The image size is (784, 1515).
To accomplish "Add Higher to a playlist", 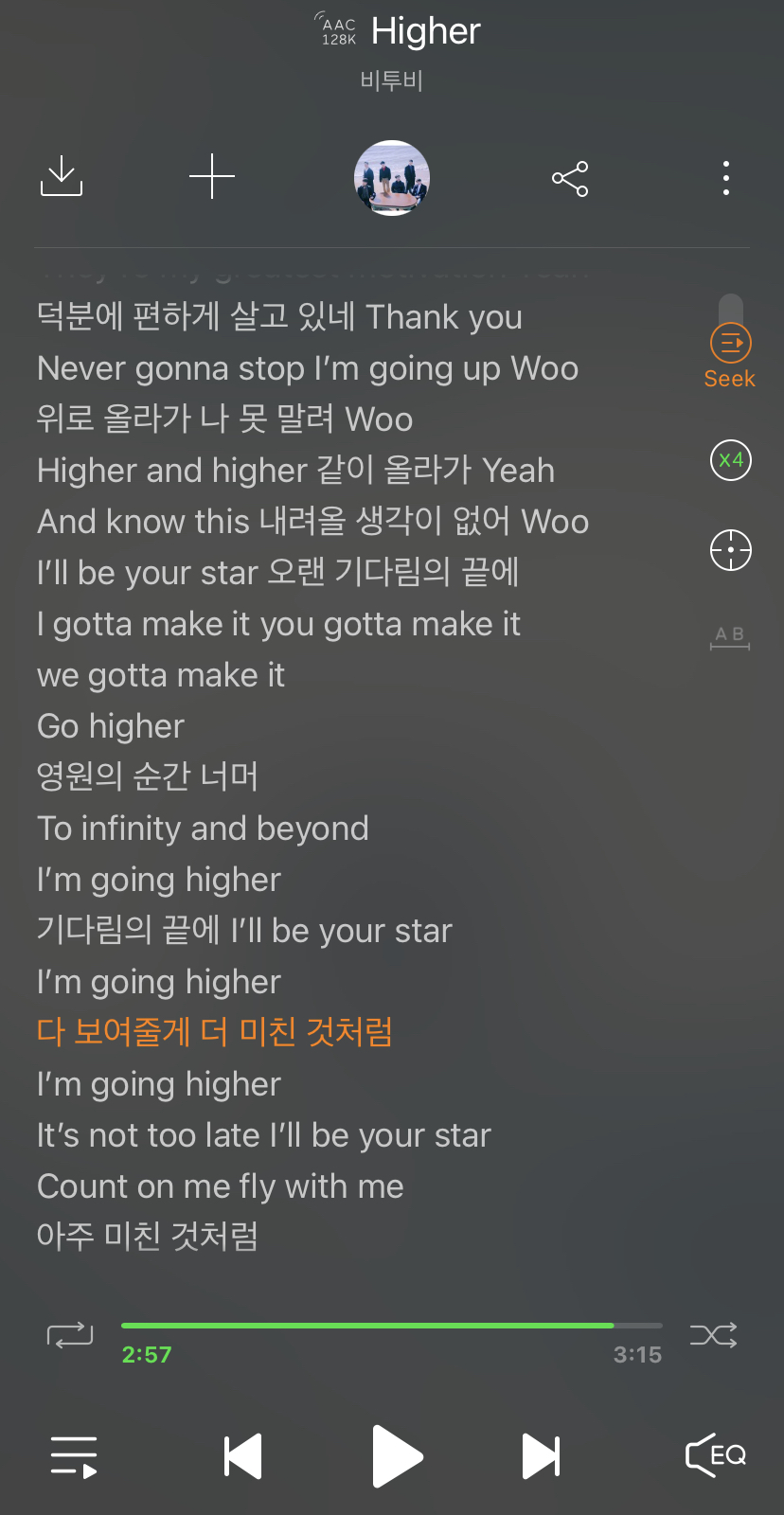I will tap(212, 176).
